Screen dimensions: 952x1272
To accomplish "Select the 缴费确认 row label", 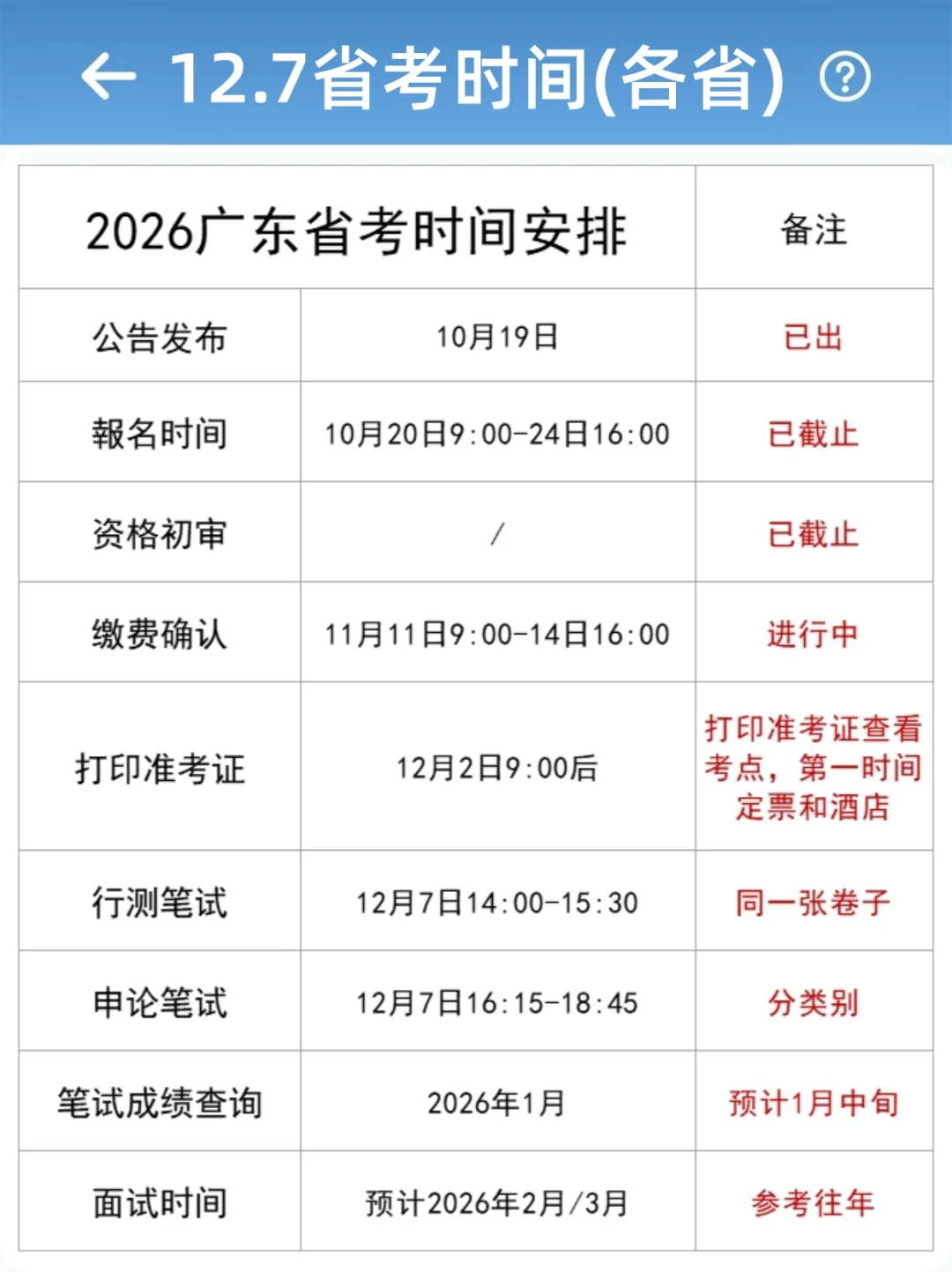I will [x=159, y=634].
